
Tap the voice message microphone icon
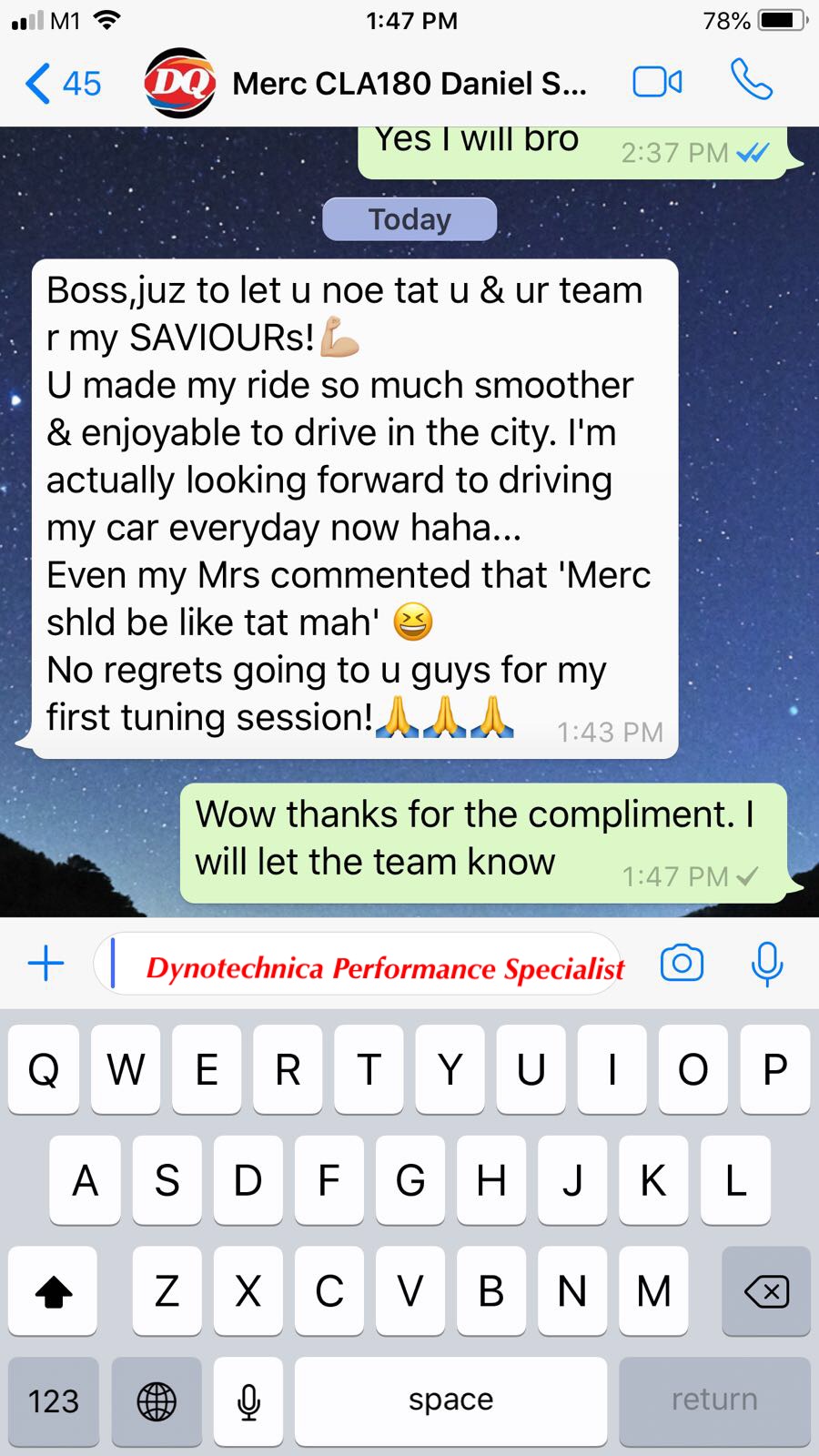coord(767,964)
